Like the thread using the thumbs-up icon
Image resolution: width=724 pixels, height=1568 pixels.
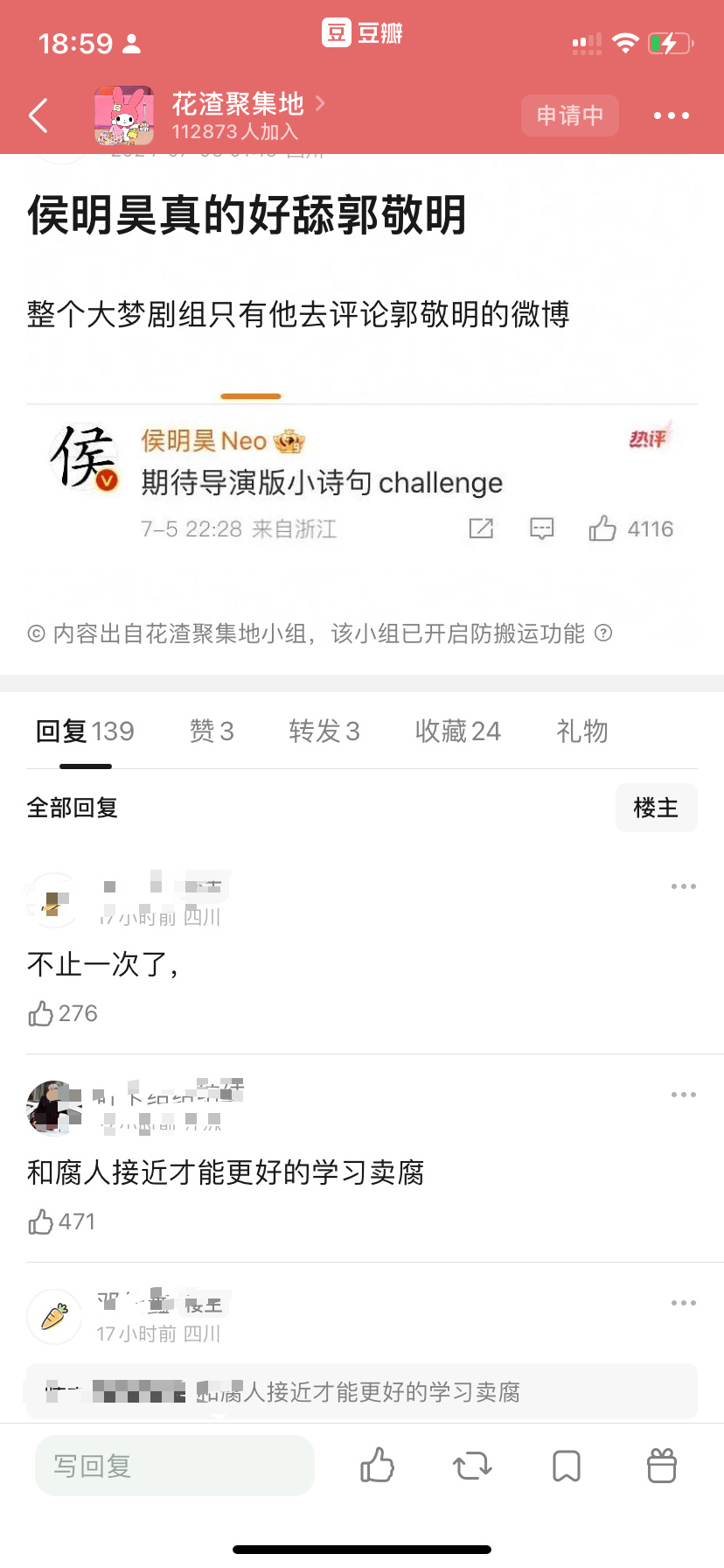pos(377,1466)
